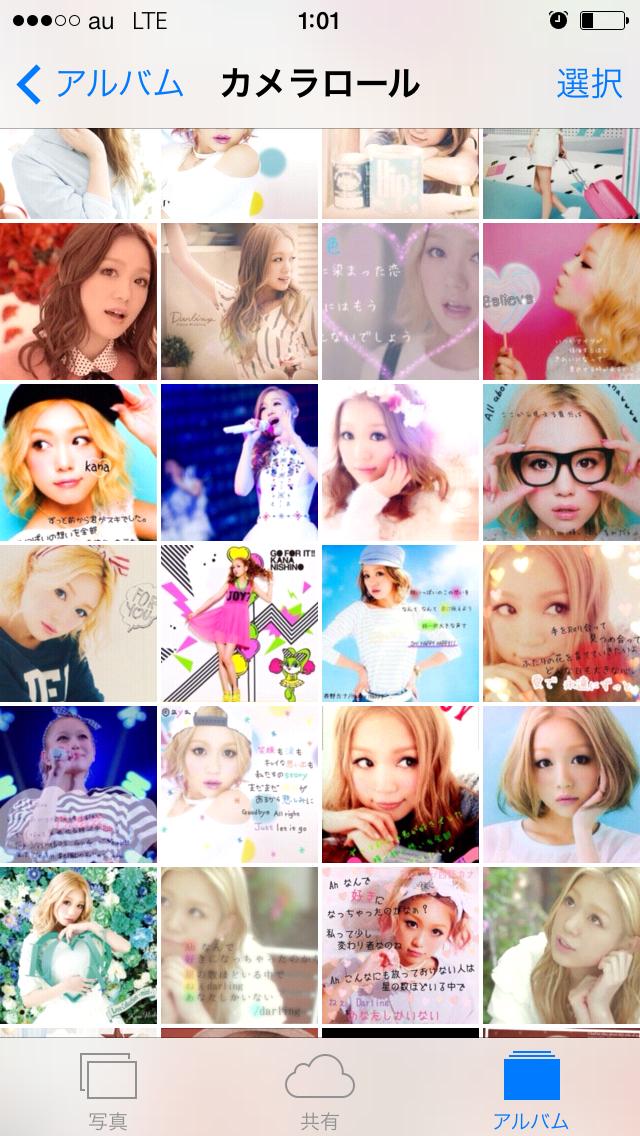Open photo with pink heart outline overlay
Image resolution: width=640 pixels, height=1136 pixels.
(x=400, y=301)
